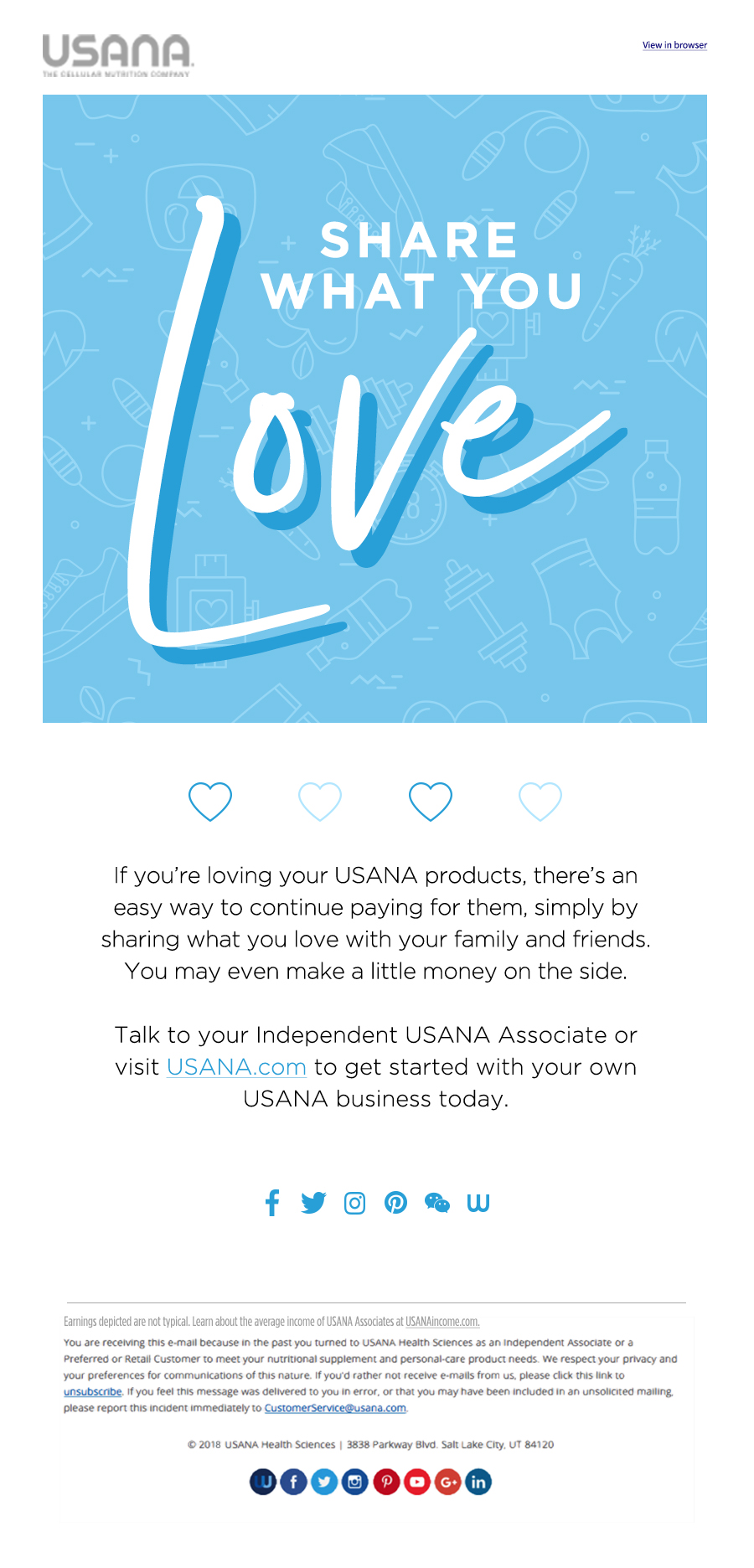The height and width of the screenshot is (1568, 754).
Task: Visit the USANA.com link
Action: 236,1067
